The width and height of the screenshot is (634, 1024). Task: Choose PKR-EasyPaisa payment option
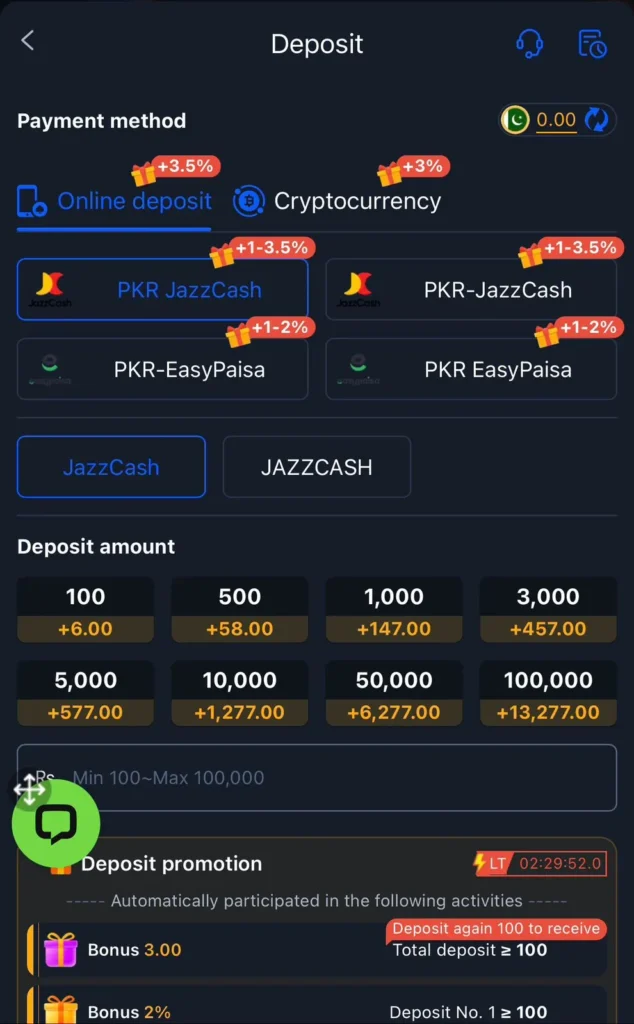(x=162, y=370)
